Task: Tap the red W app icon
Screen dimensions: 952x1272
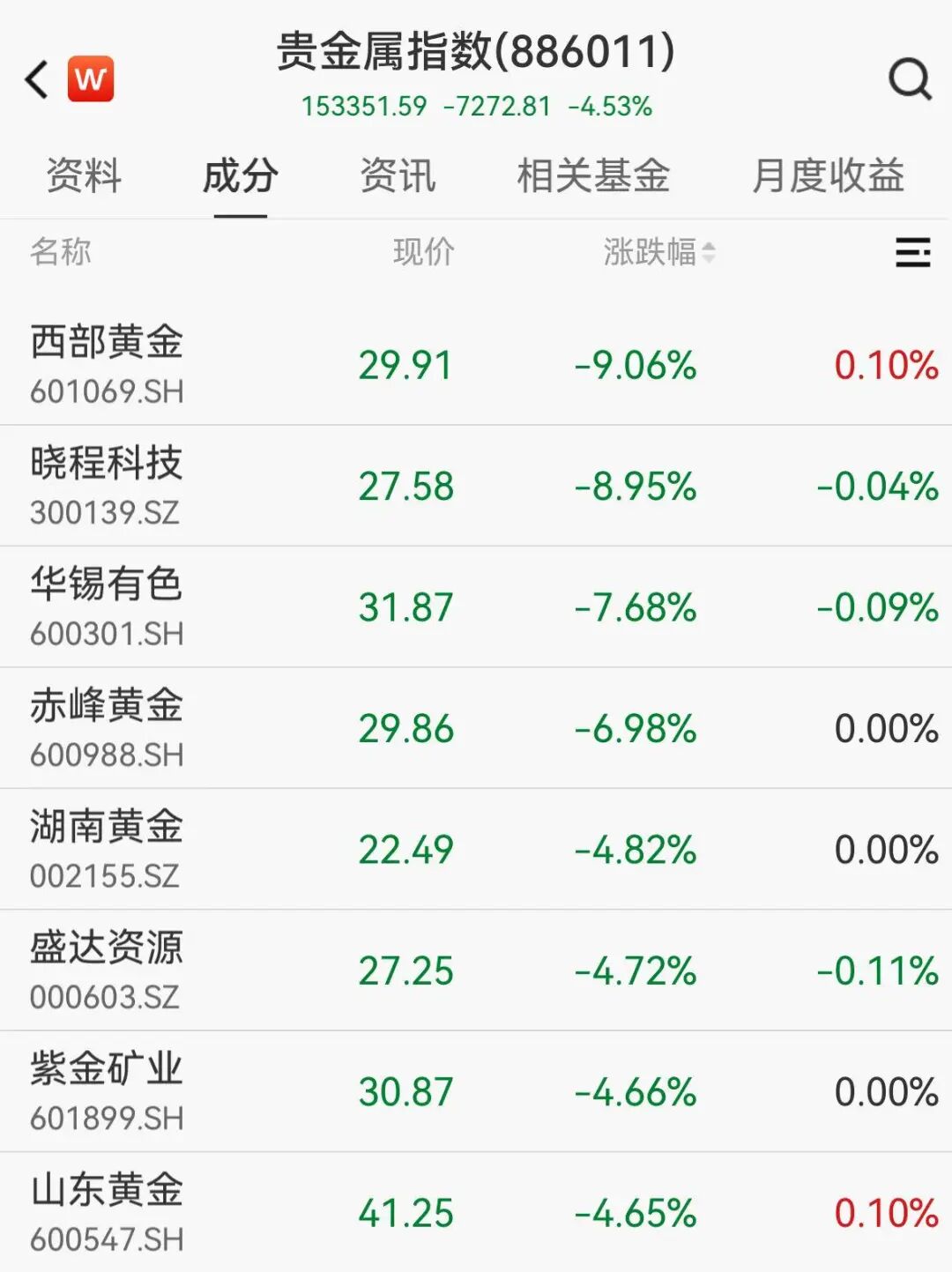Action: click(91, 79)
